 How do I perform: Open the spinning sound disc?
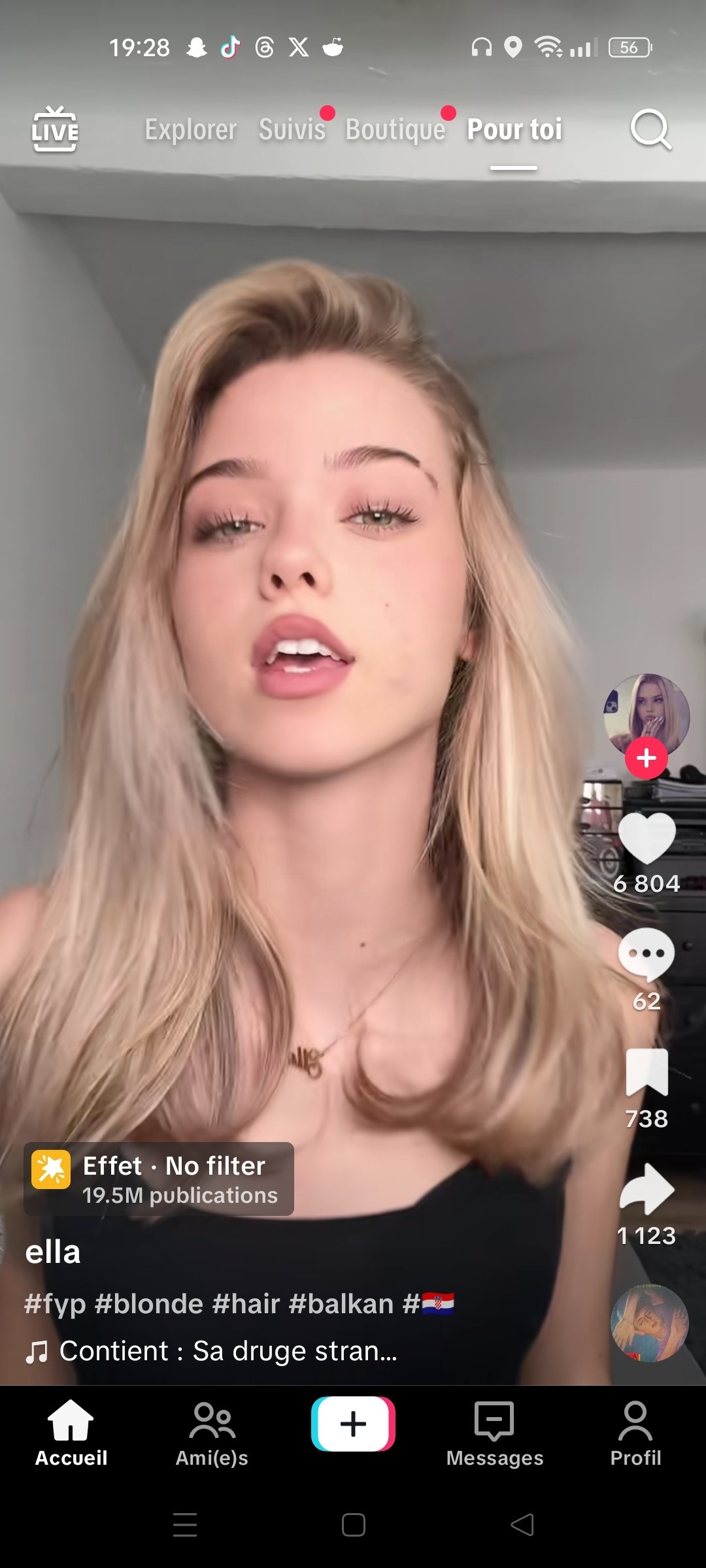point(648,1324)
